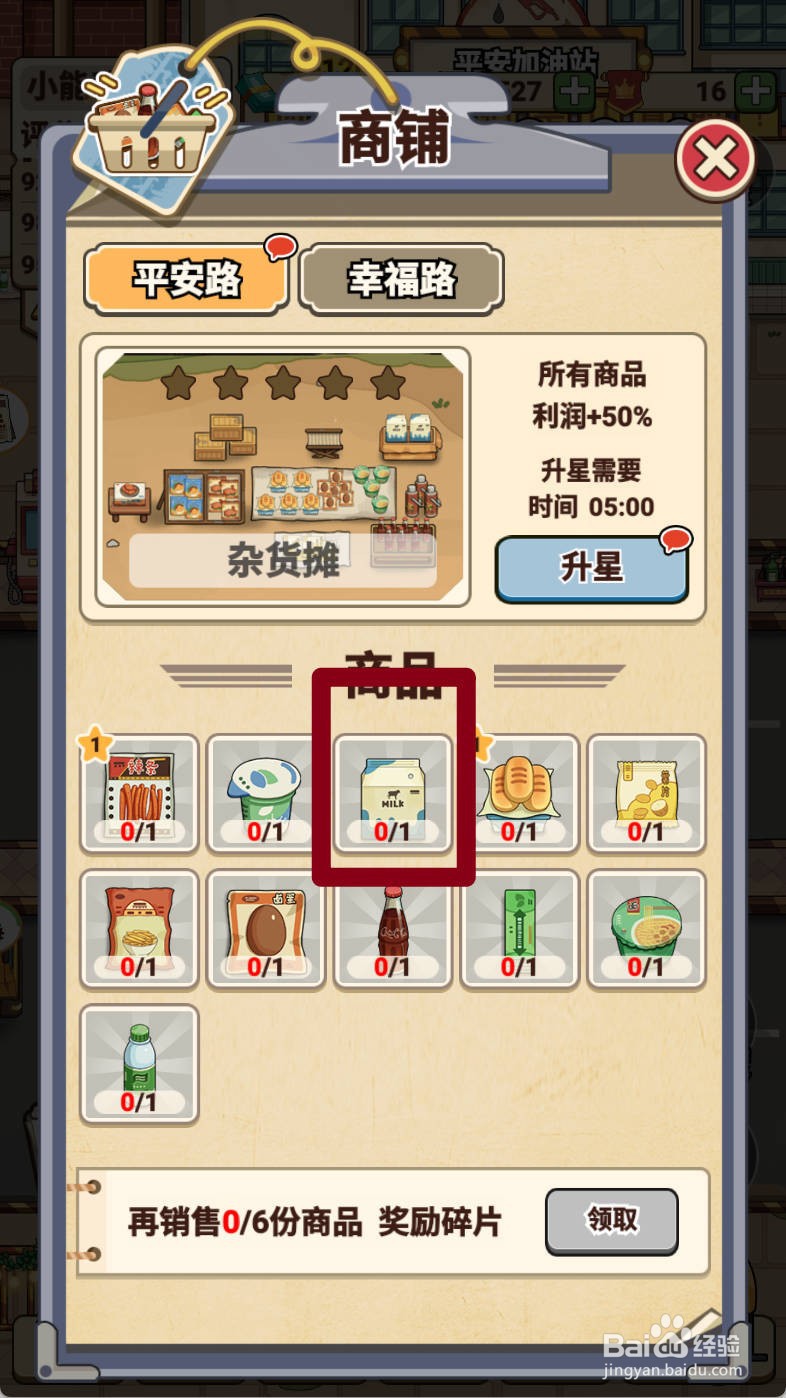Open the bread rolls product slot
The height and width of the screenshot is (1398, 786).
click(520, 795)
